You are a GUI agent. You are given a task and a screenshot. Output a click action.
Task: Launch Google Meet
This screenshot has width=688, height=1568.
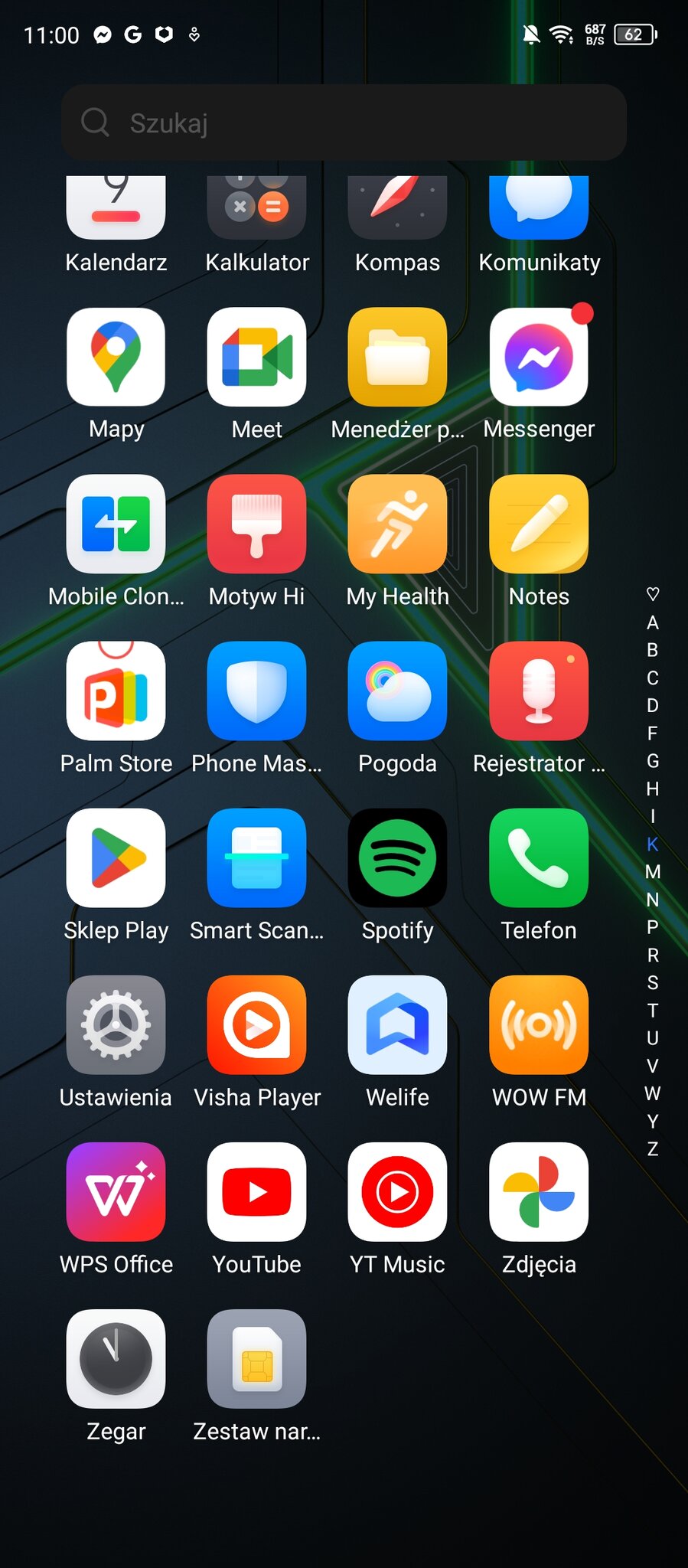pyautogui.click(x=256, y=358)
